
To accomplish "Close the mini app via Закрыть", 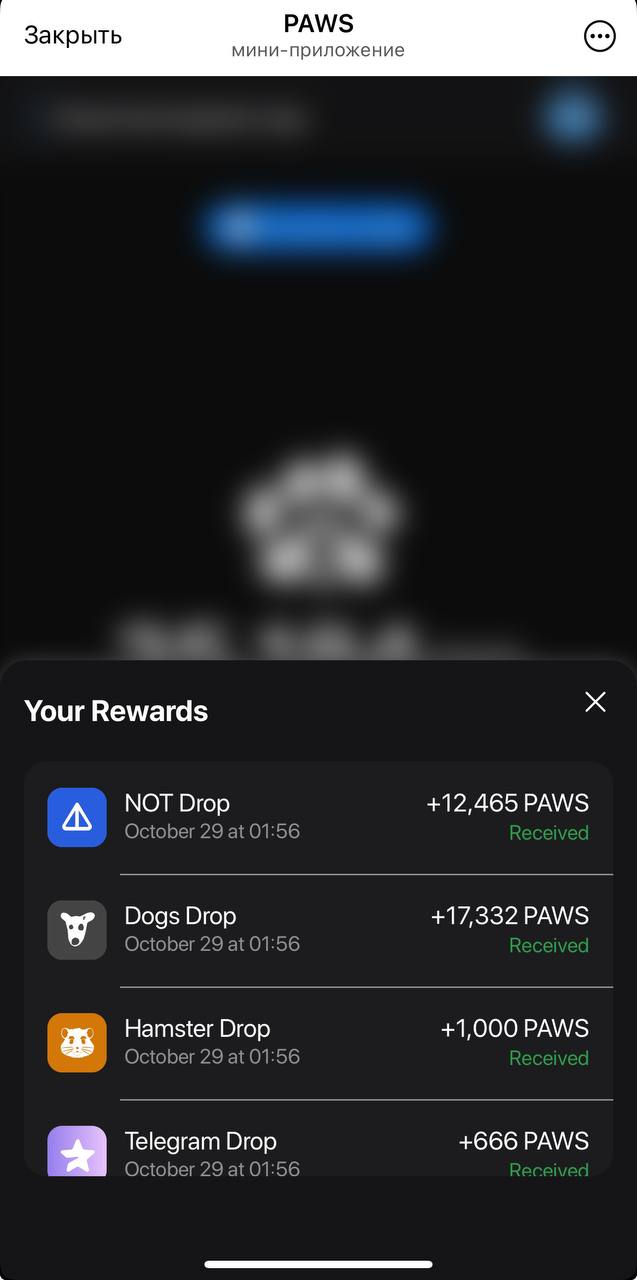I will (x=73, y=36).
